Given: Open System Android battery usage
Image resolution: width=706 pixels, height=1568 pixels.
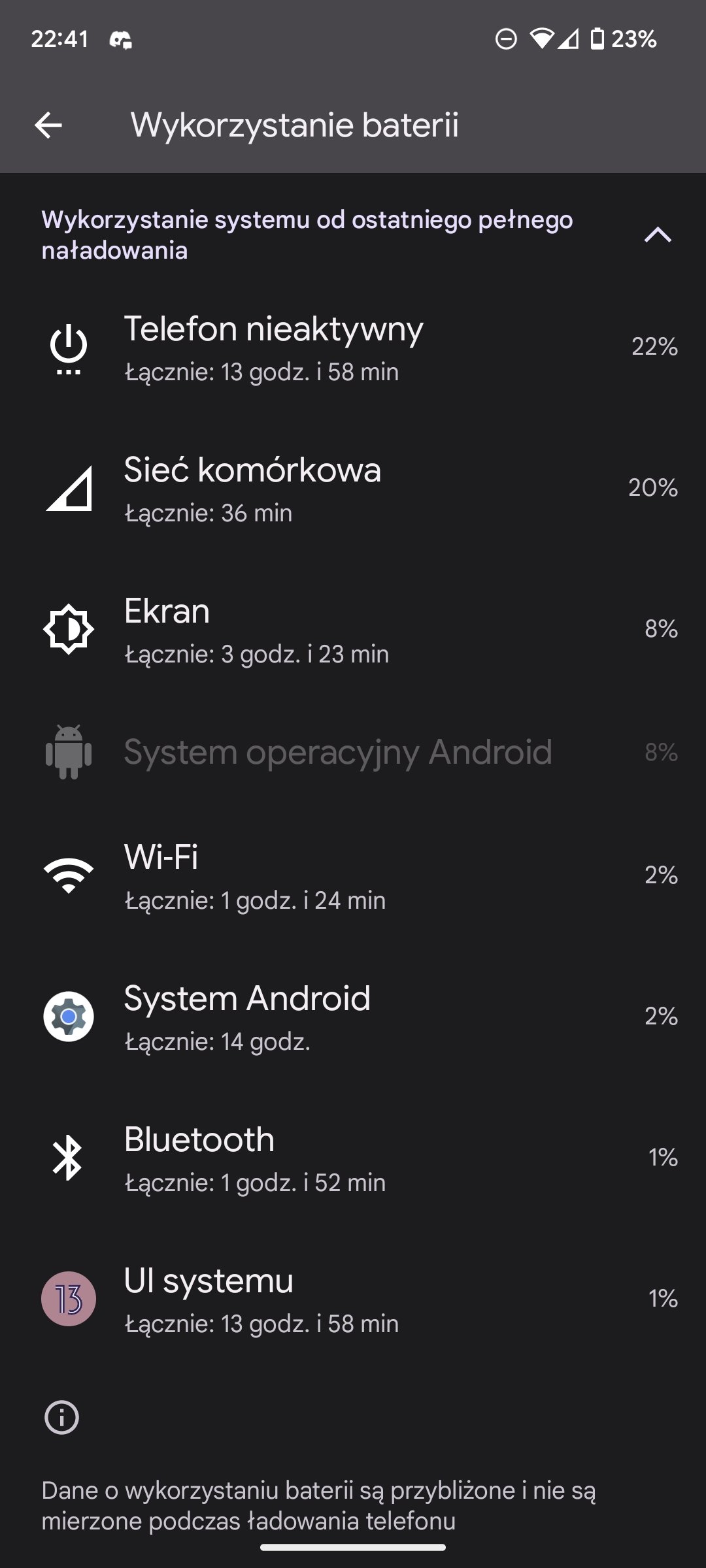Looking at the screenshot, I should pyautogui.click(x=353, y=1017).
